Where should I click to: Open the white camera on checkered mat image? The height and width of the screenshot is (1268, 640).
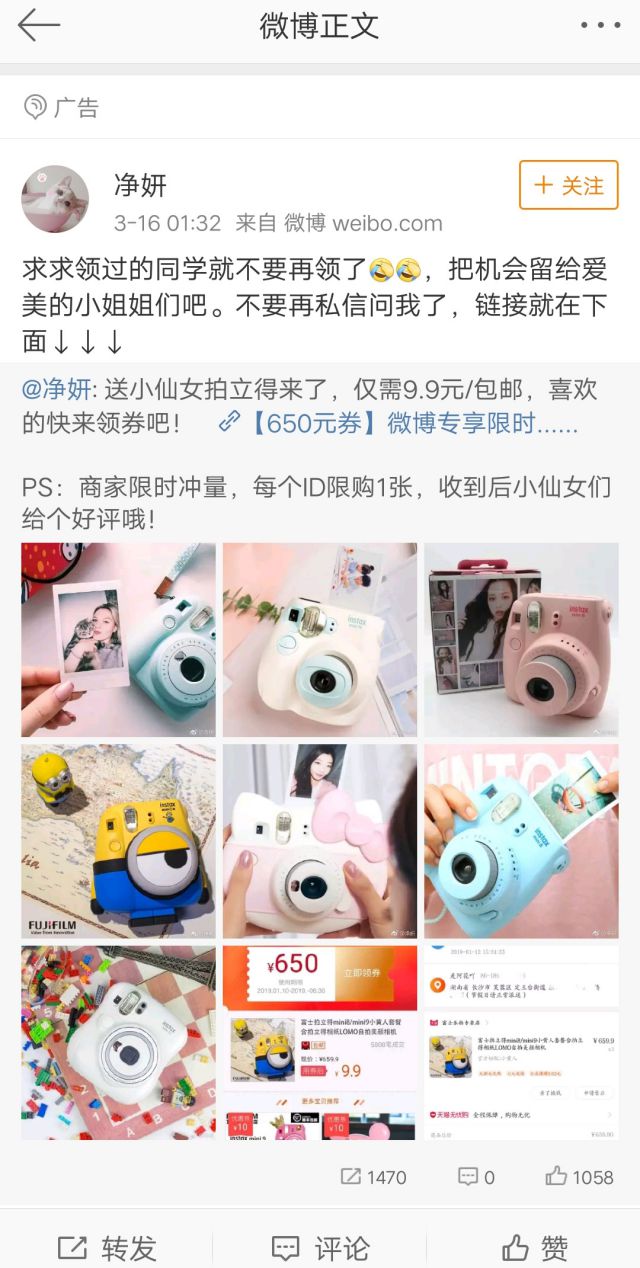tap(118, 1042)
